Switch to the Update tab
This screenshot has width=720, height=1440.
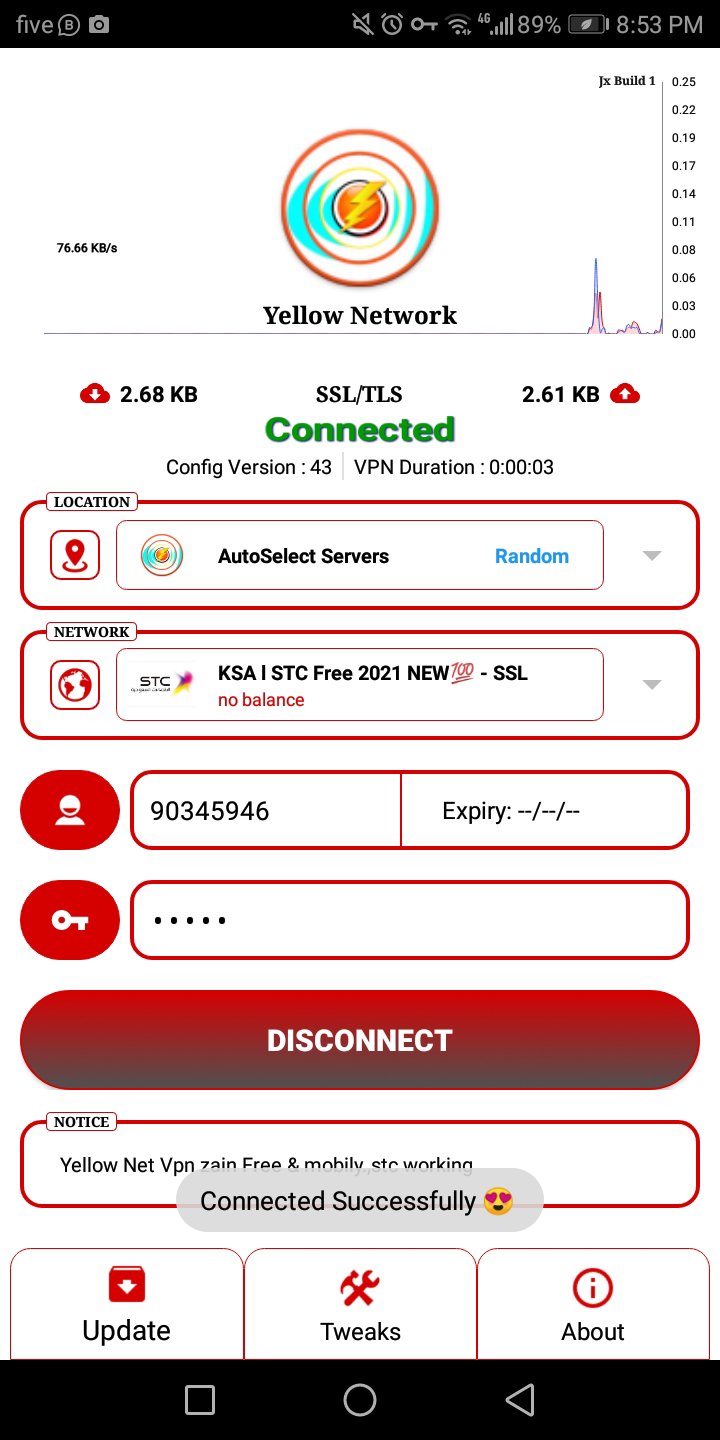126,1303
